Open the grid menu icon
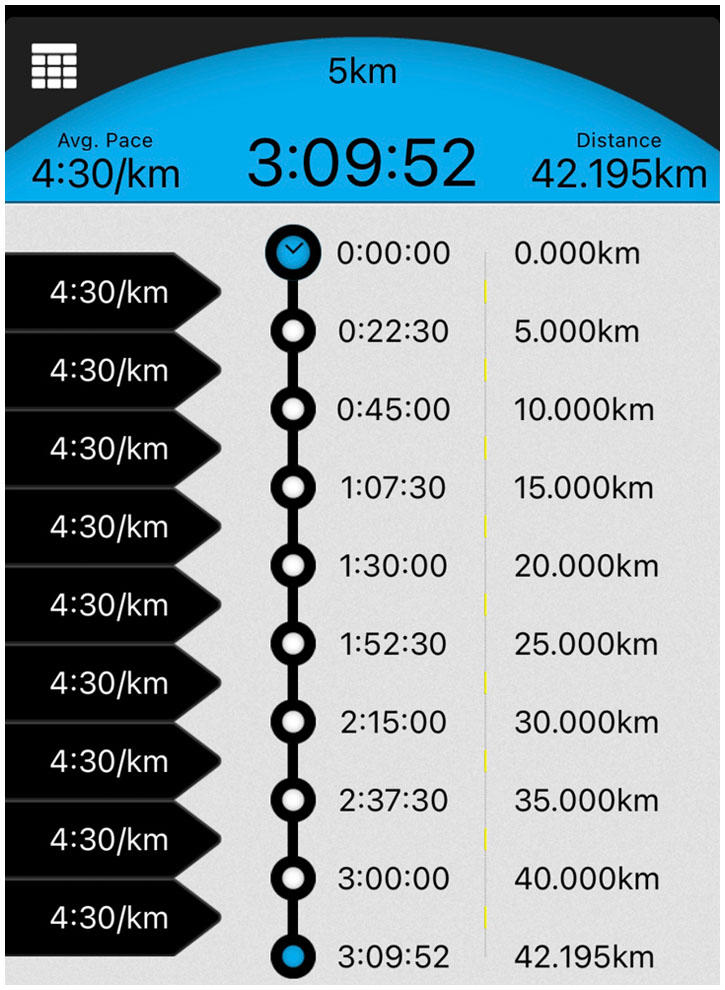This screenshot has height=990, width=725. click(54, 67)
